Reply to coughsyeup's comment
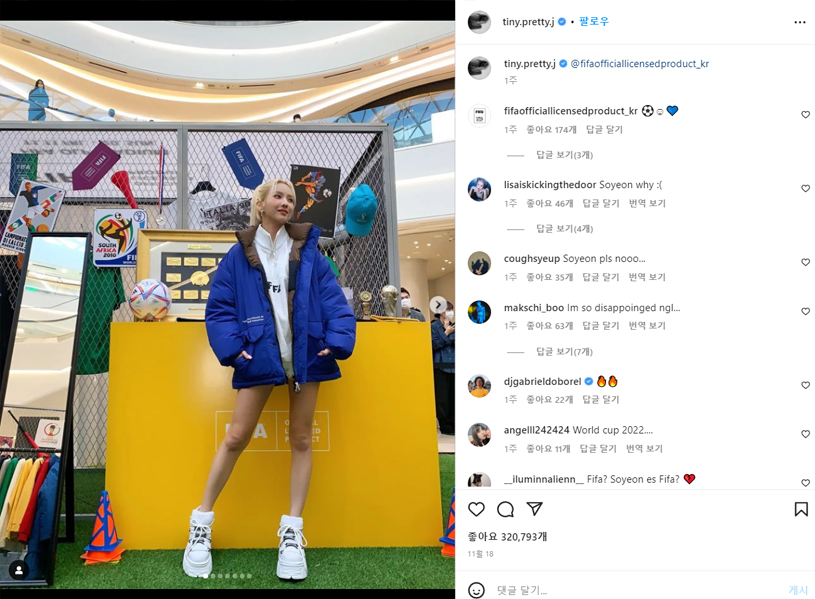 coord(600,277)
